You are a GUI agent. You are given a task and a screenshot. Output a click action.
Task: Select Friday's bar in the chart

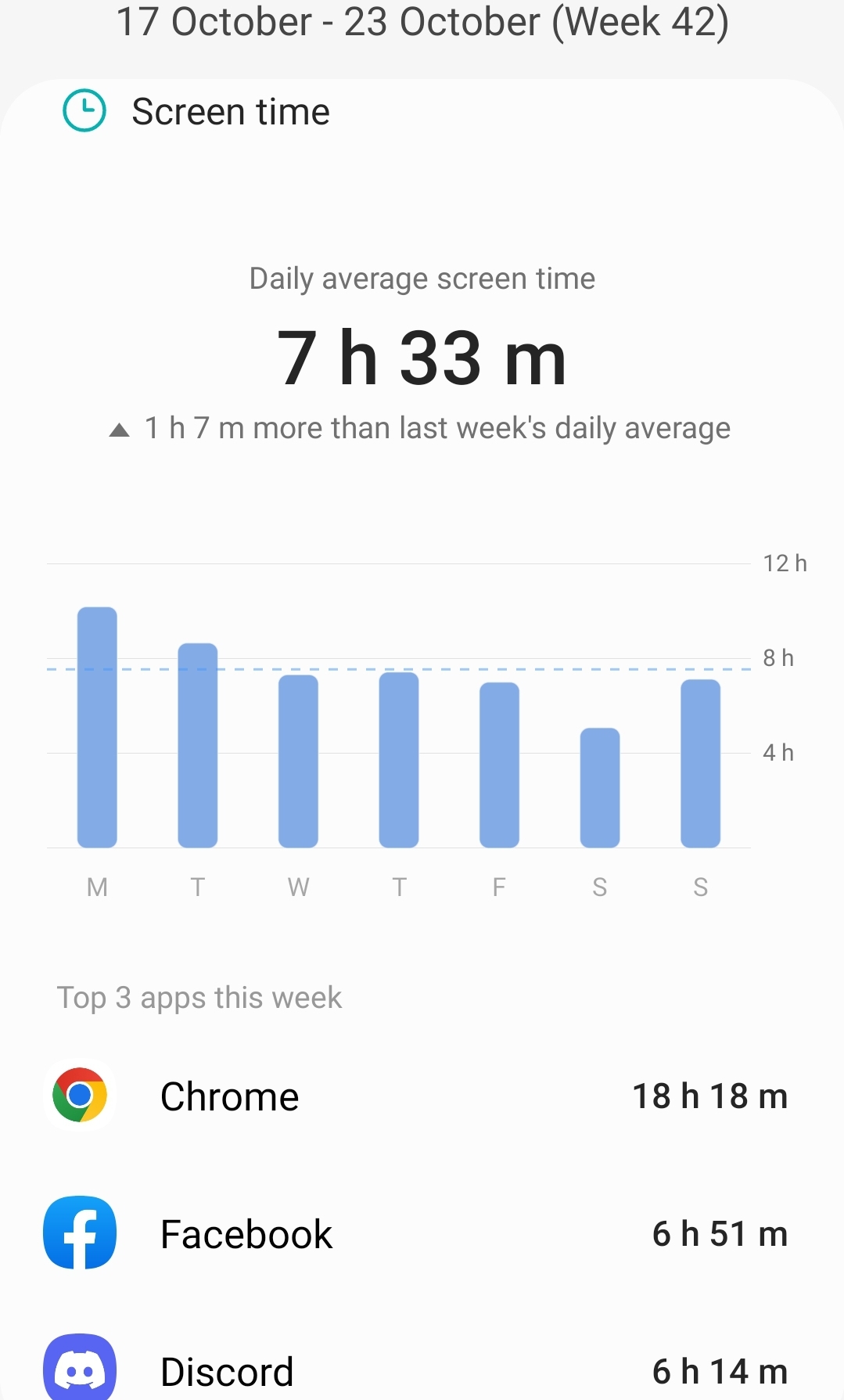pos(499,765)
